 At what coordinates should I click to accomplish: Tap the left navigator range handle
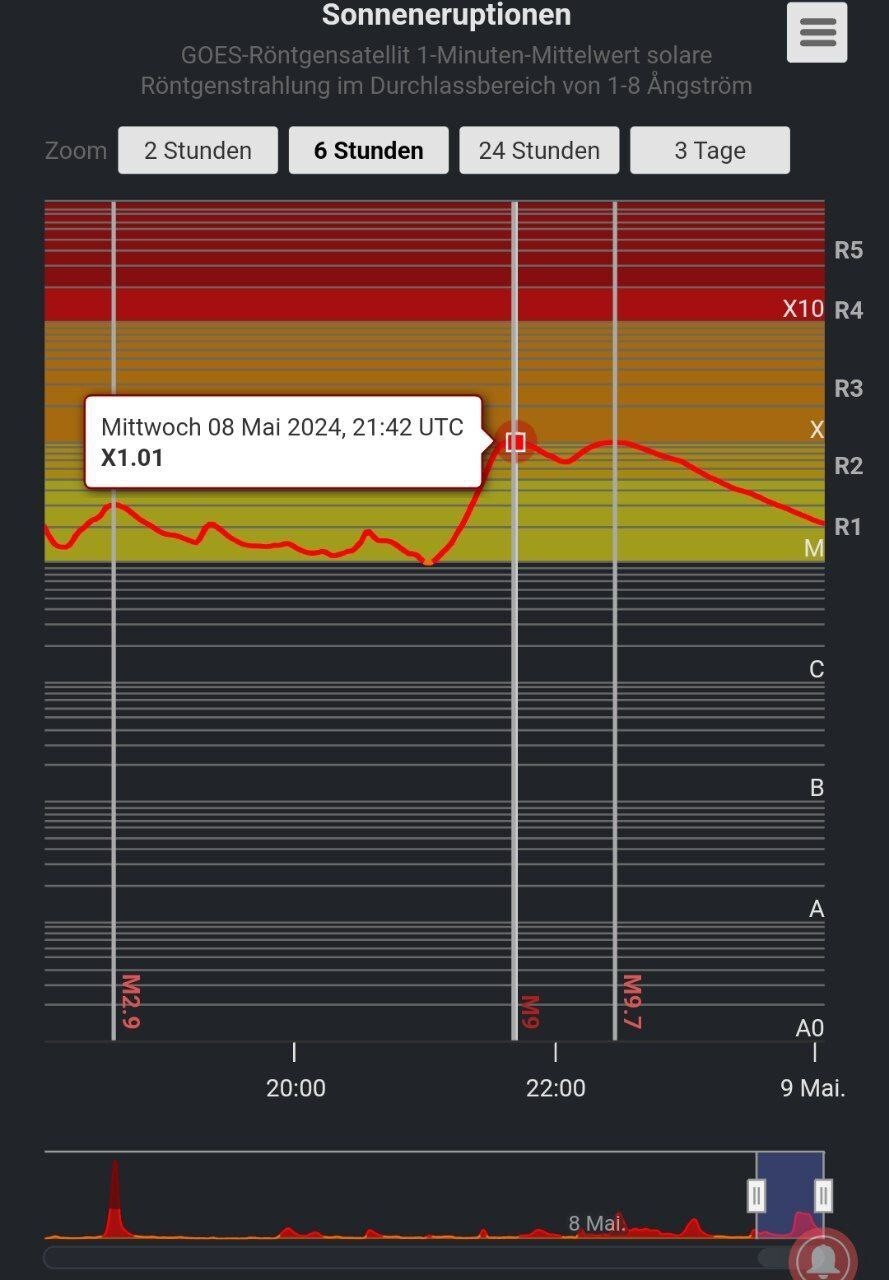(757, 1195)
